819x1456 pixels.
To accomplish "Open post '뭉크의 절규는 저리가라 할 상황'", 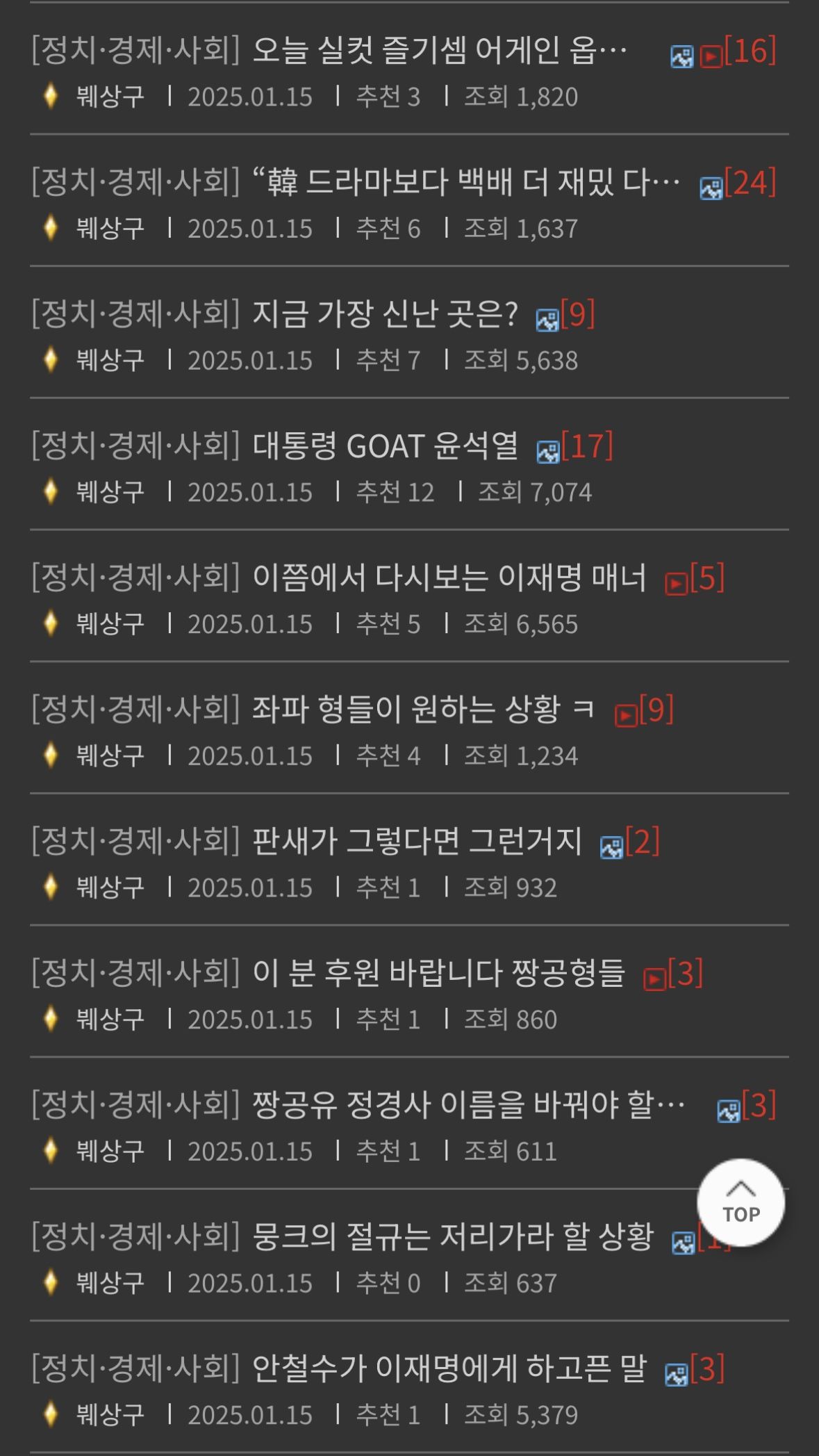I will pos(452,1237).
